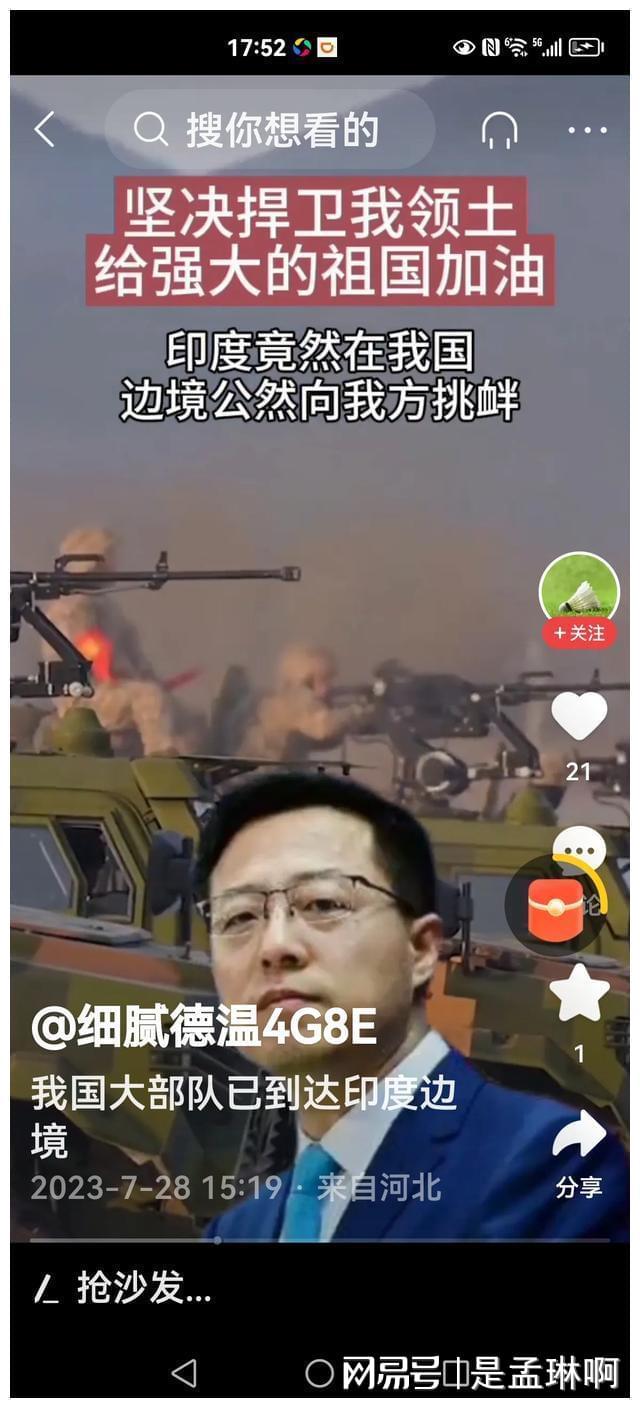Follow the creator via +关注 button
This screenshot has height=1408, width=640.
[579, 633]
